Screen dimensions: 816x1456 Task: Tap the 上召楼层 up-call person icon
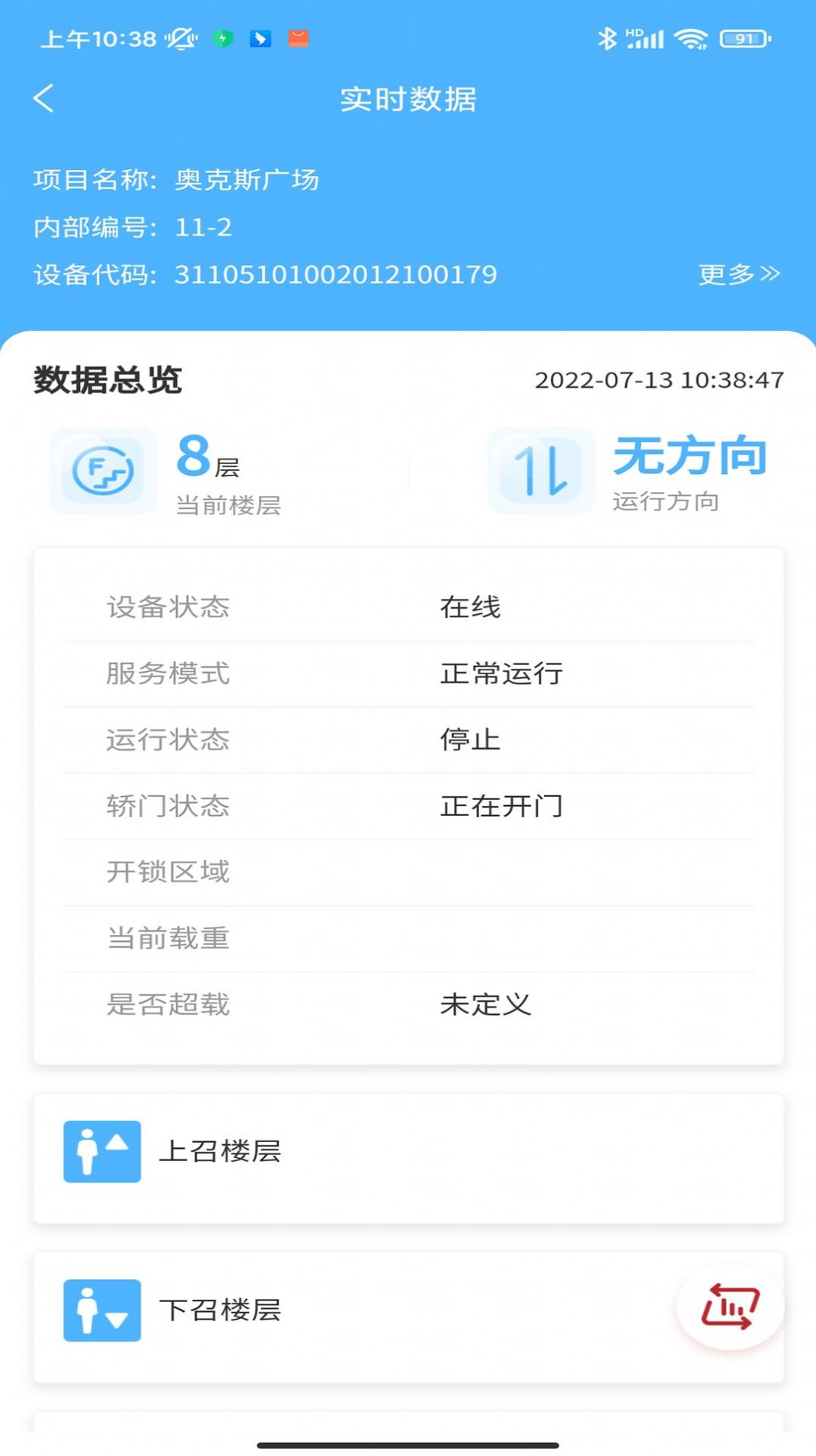point(103,1152)
